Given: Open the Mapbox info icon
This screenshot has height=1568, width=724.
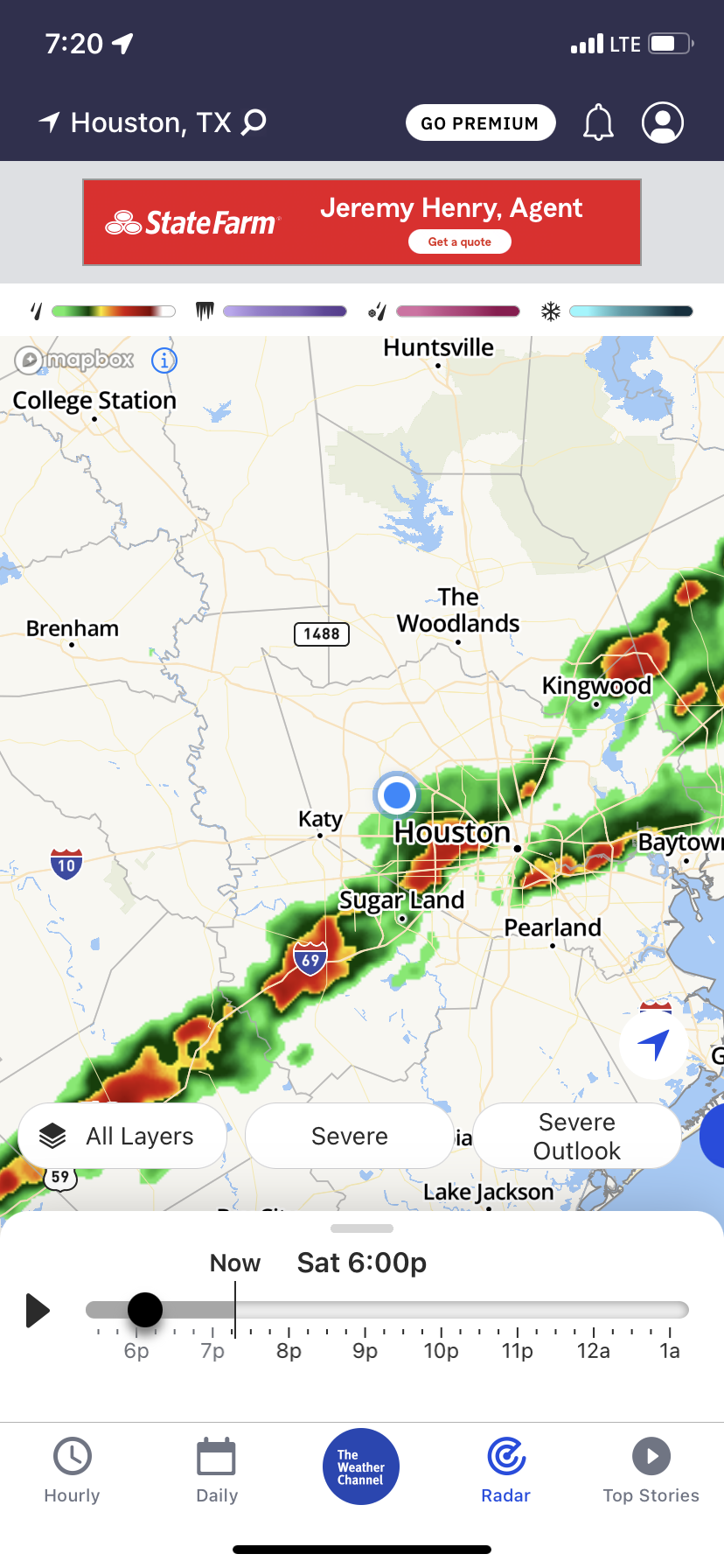Looking at the screenshot, I should coord(164,360).
